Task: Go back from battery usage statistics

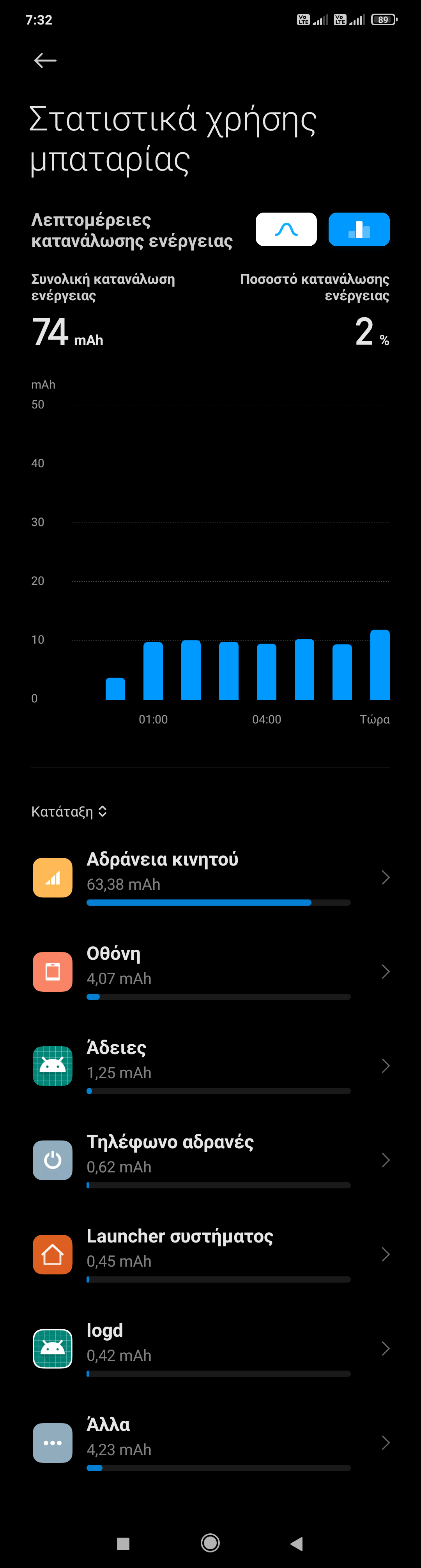Action: 45,60
